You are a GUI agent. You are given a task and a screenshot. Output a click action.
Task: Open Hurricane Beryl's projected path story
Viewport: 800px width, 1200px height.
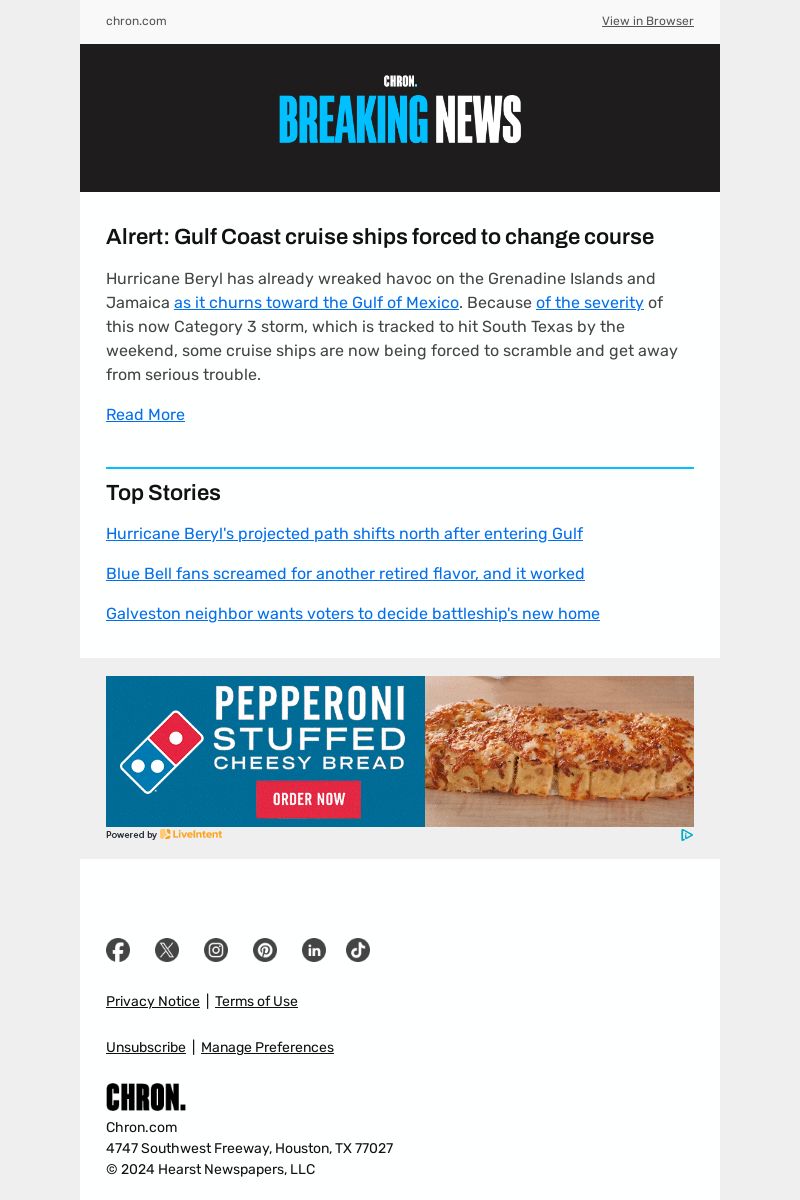(x=344, y=534)
